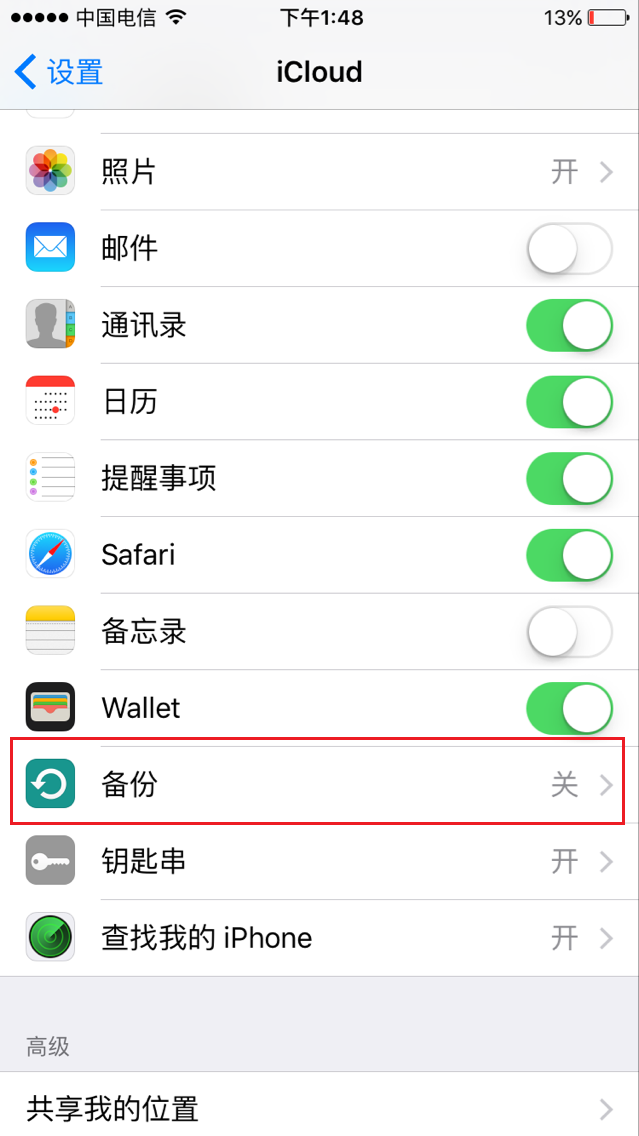Screen dimensions: 639x1136
Task: Turn off 通讯录 syncing
Action: [x=569, y=325]
